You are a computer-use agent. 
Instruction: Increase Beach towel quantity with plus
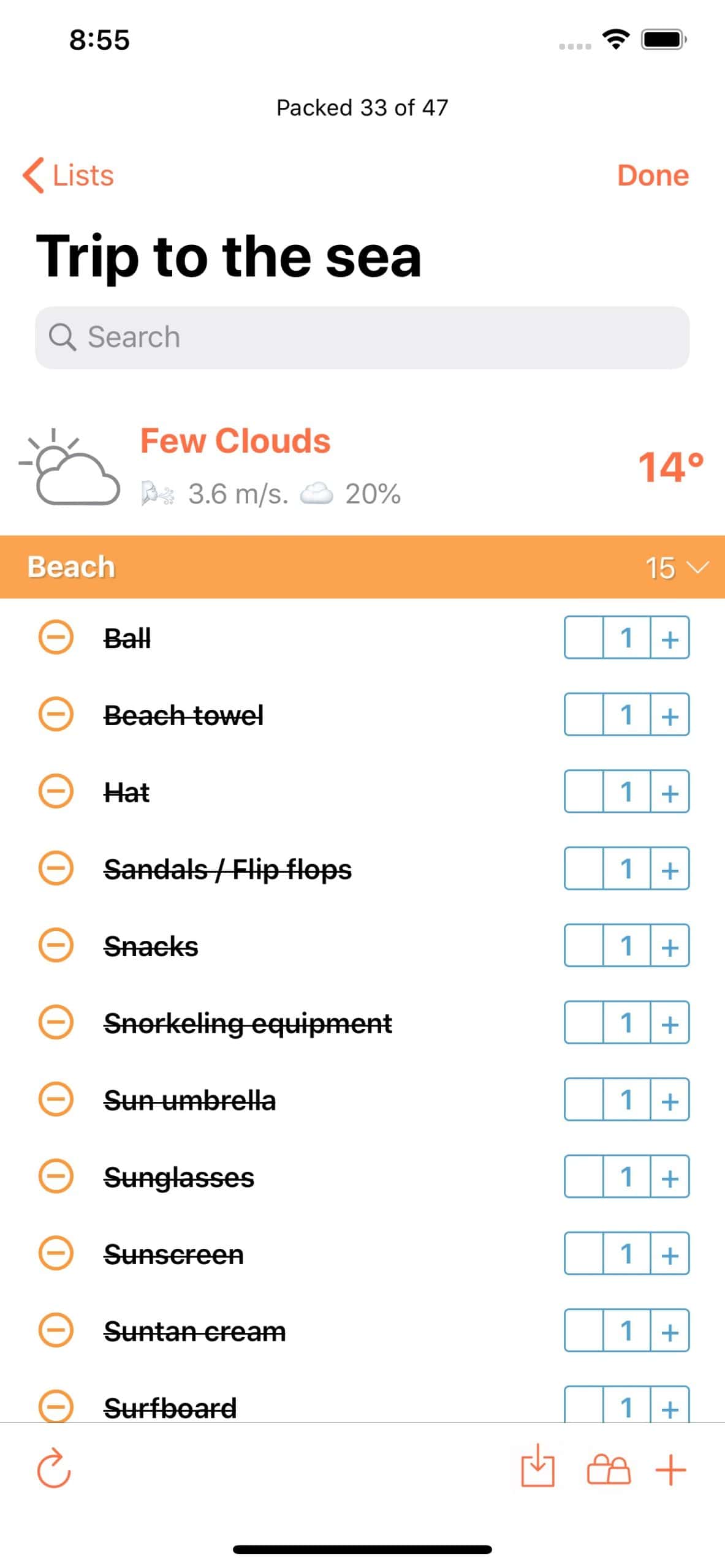(x=669, y=715)
